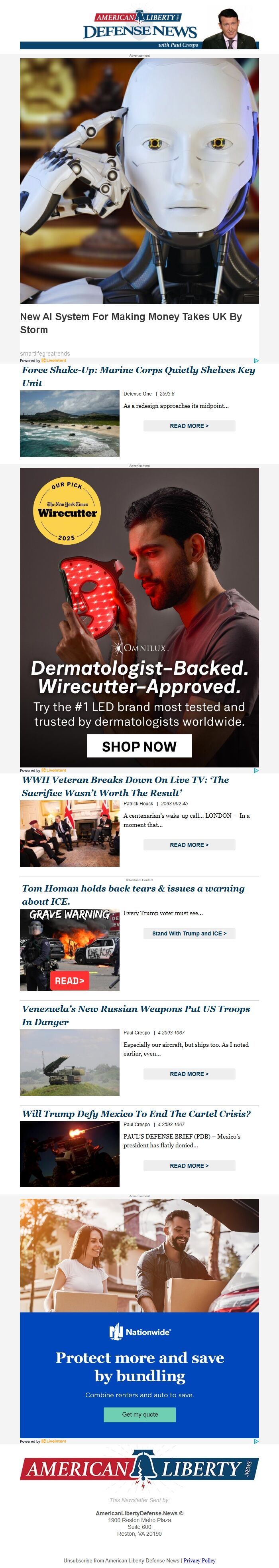Open the Grave Warning image thumbnail

(x=69, y=949)
